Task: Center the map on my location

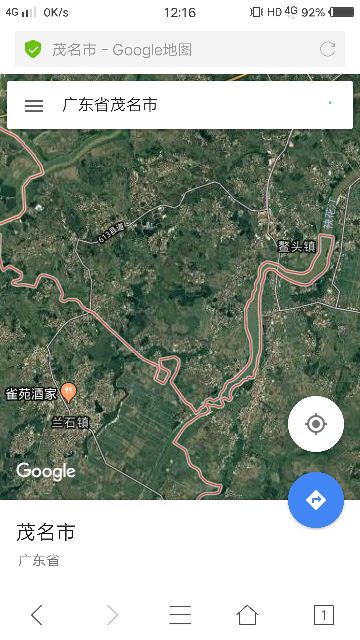Action: pos(316,424)
